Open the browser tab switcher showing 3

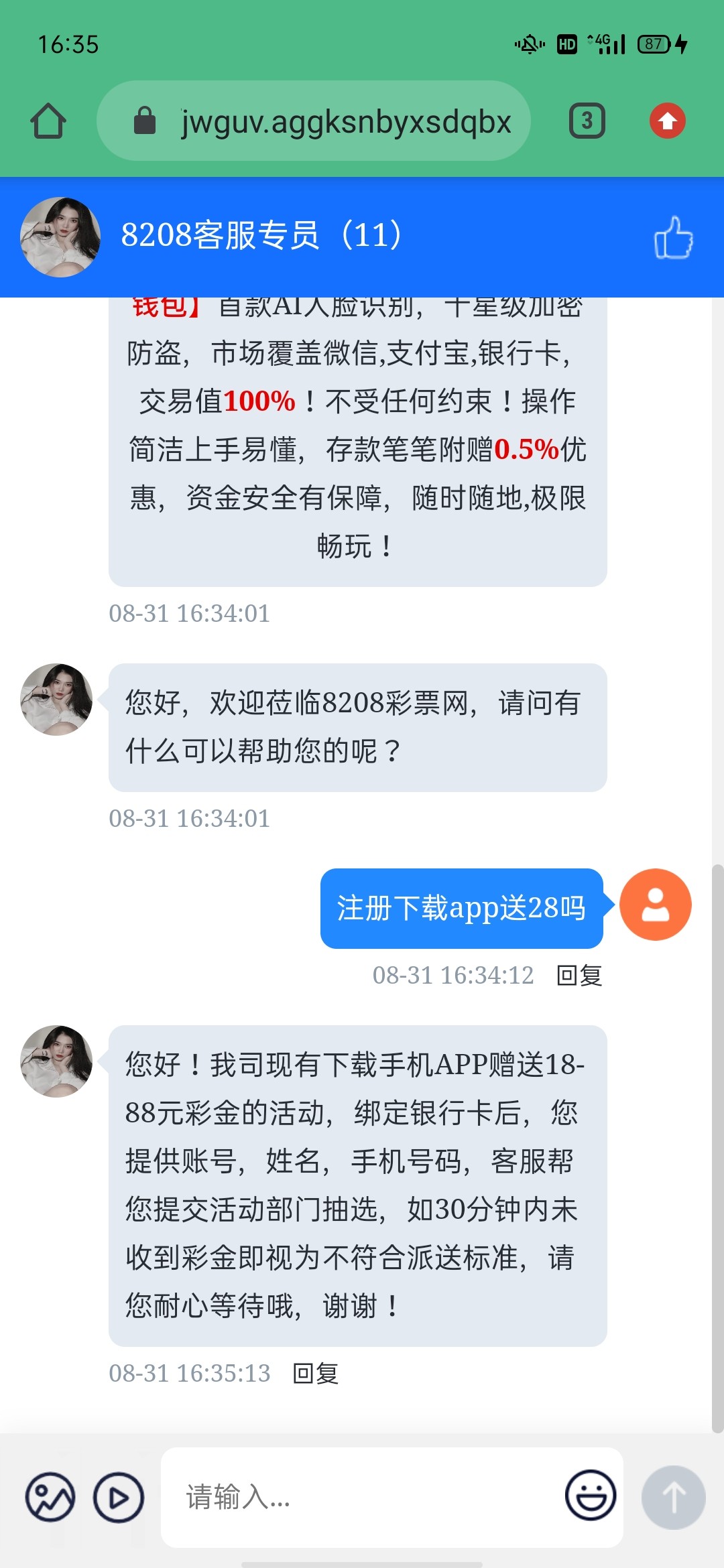[x=587, y=121]
